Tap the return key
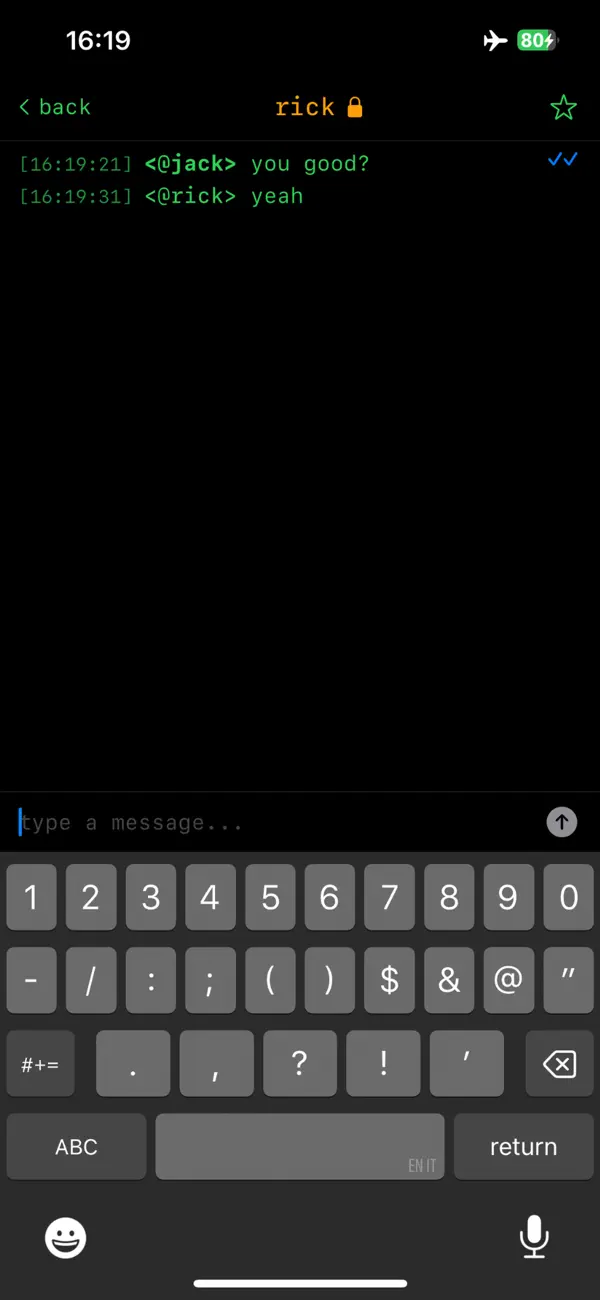 coord(523,1147)
